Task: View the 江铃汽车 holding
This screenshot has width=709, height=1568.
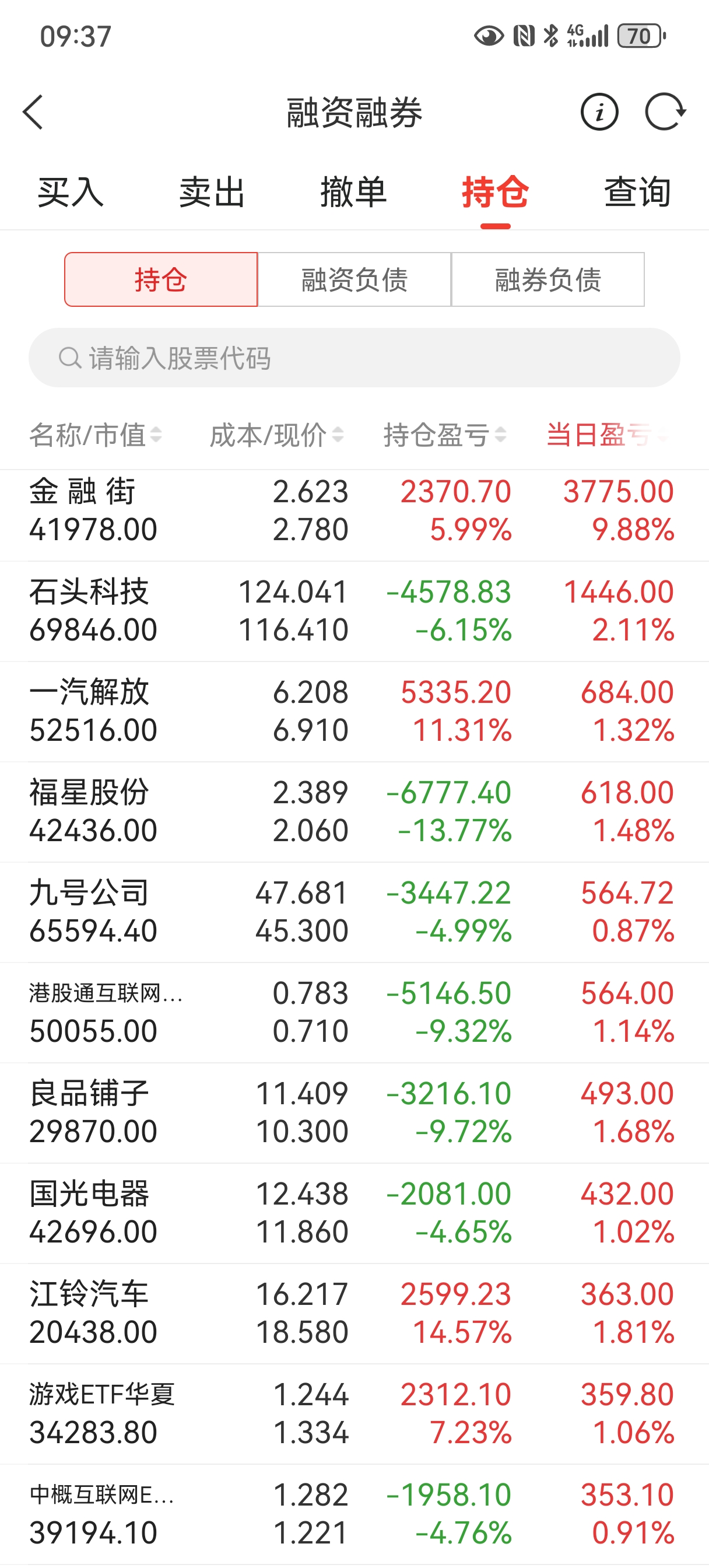Action: pos(354,1313)
